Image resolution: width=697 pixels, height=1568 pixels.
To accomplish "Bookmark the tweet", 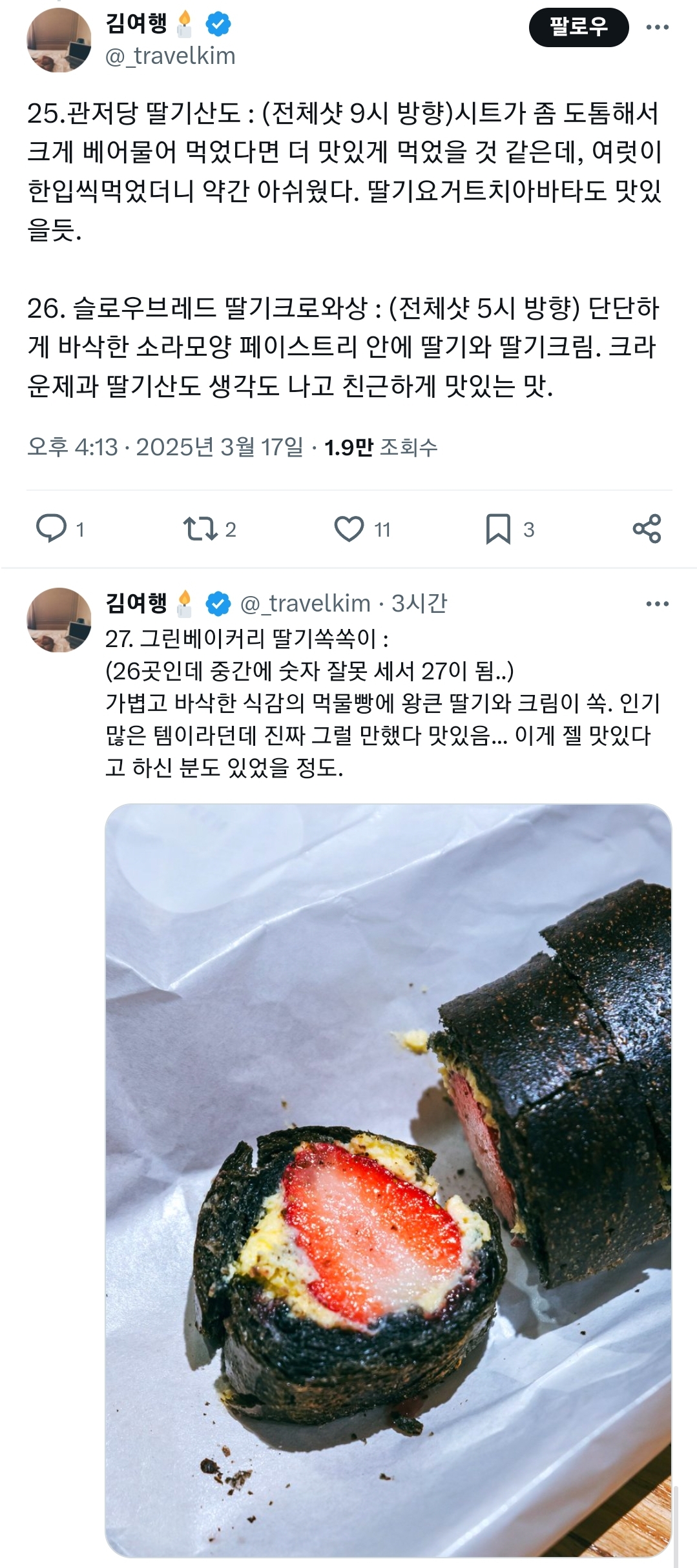I will 498,529.
